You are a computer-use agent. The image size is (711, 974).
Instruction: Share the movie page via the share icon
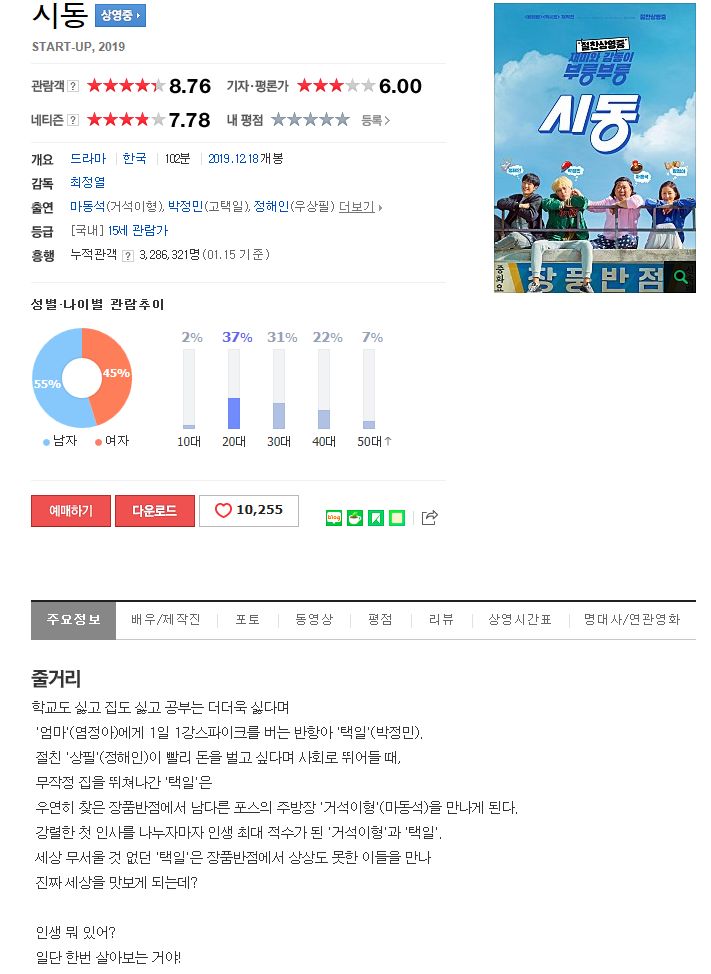(430, 517)
